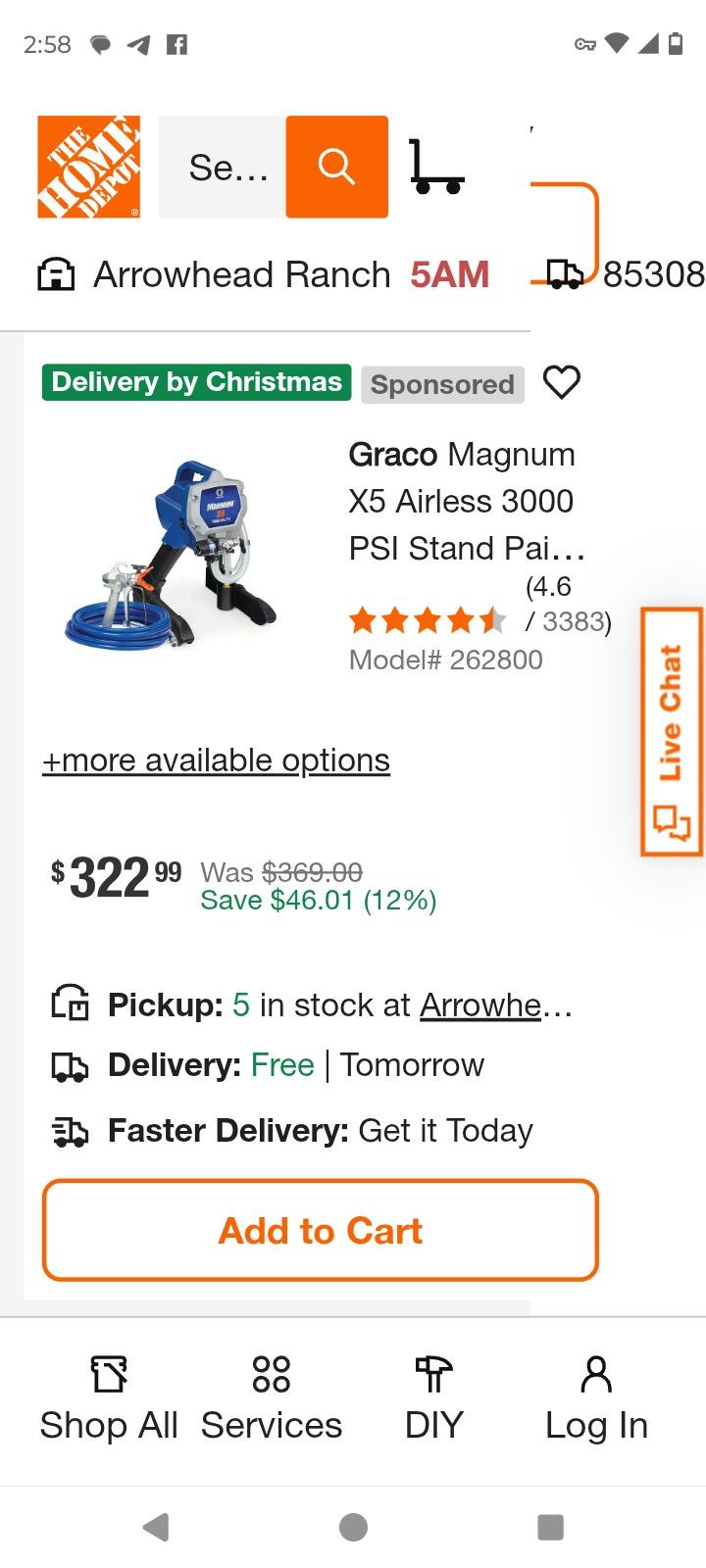Select the delivery truck icon
706x1568 pixels.
[69, 1065]
